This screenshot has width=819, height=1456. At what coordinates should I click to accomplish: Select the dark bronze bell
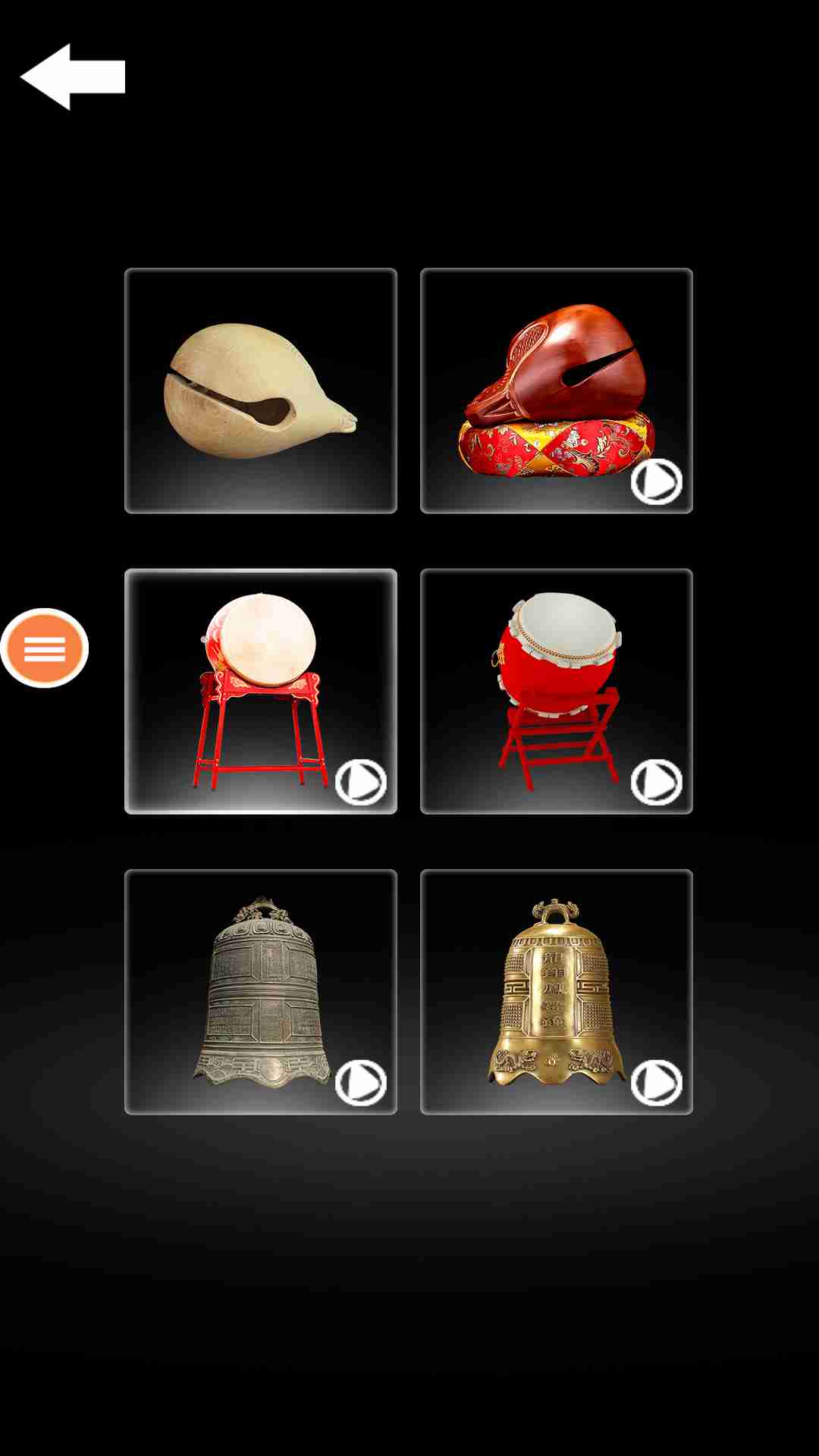(261, 991)
